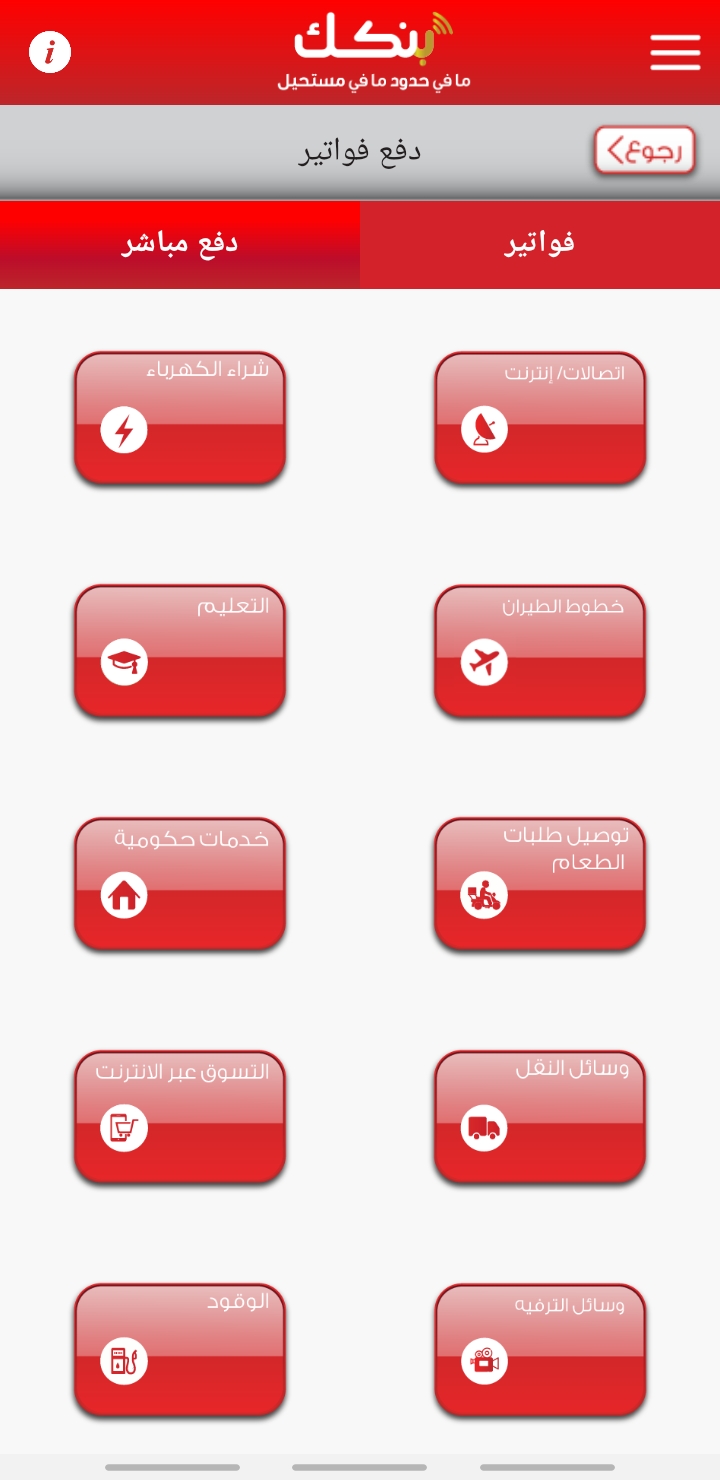Switch to the دفع مباشر tab
720x1480 pixels.
click(x=180, y=244)
